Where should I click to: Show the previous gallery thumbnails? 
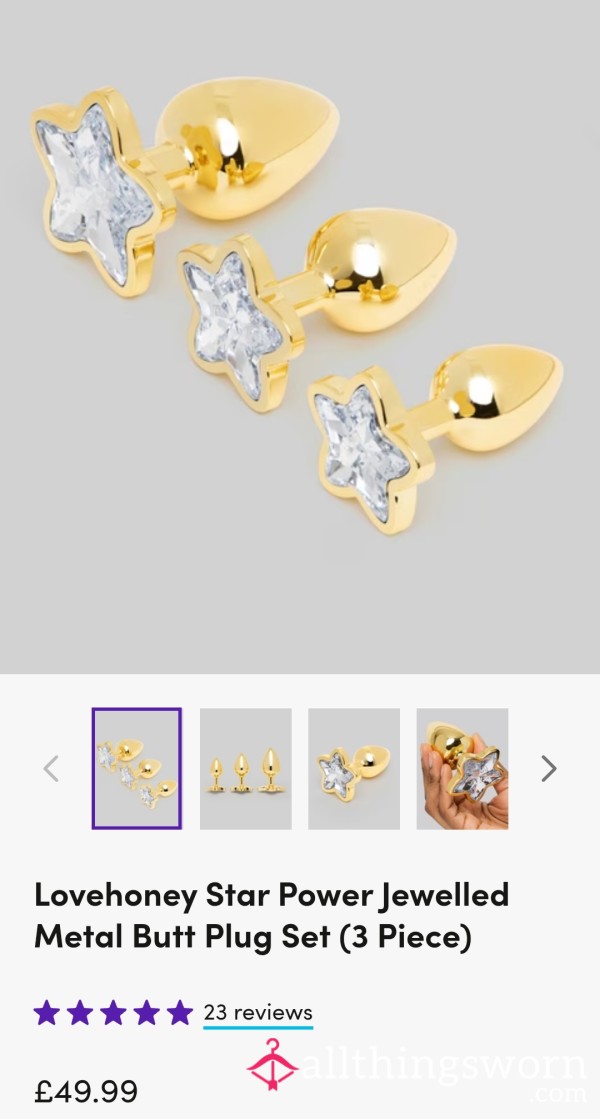pyautogui.click(x=51, y=769)
